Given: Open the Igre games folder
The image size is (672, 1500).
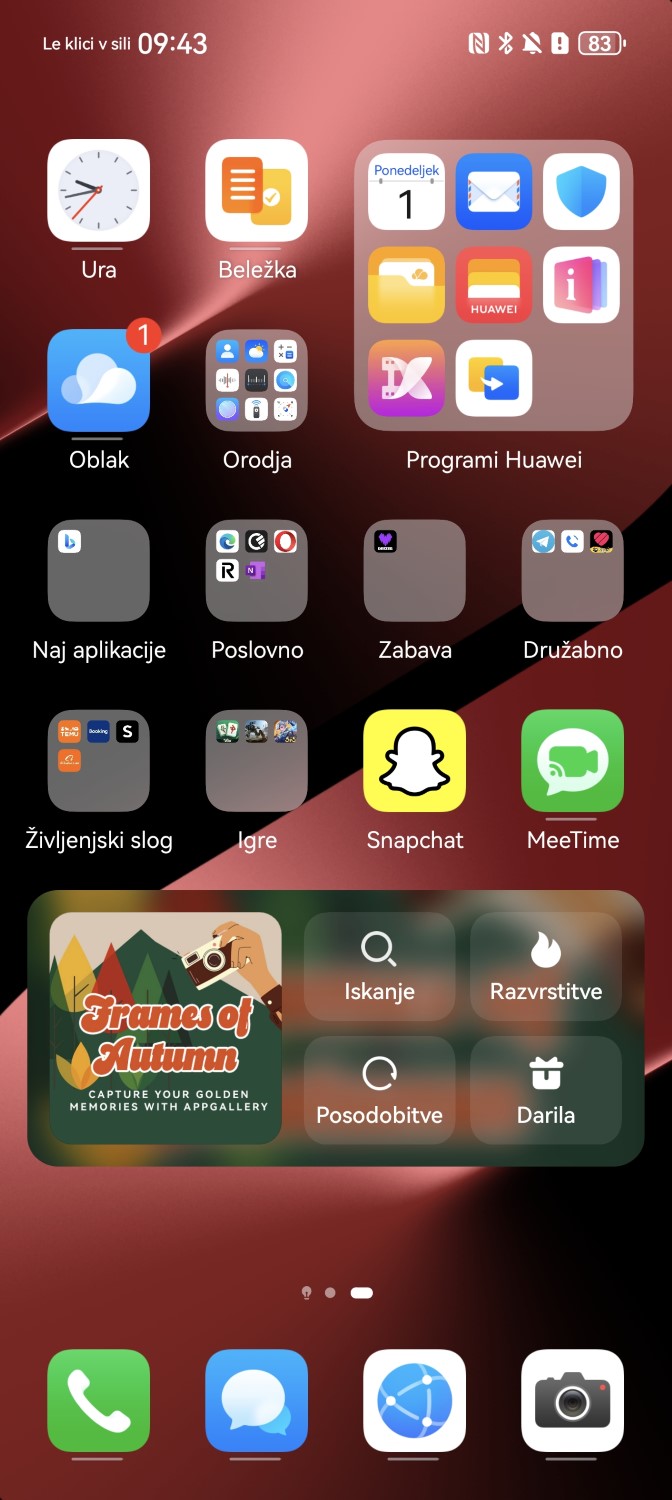Looking at the screenshot, I should coord(256,760).
